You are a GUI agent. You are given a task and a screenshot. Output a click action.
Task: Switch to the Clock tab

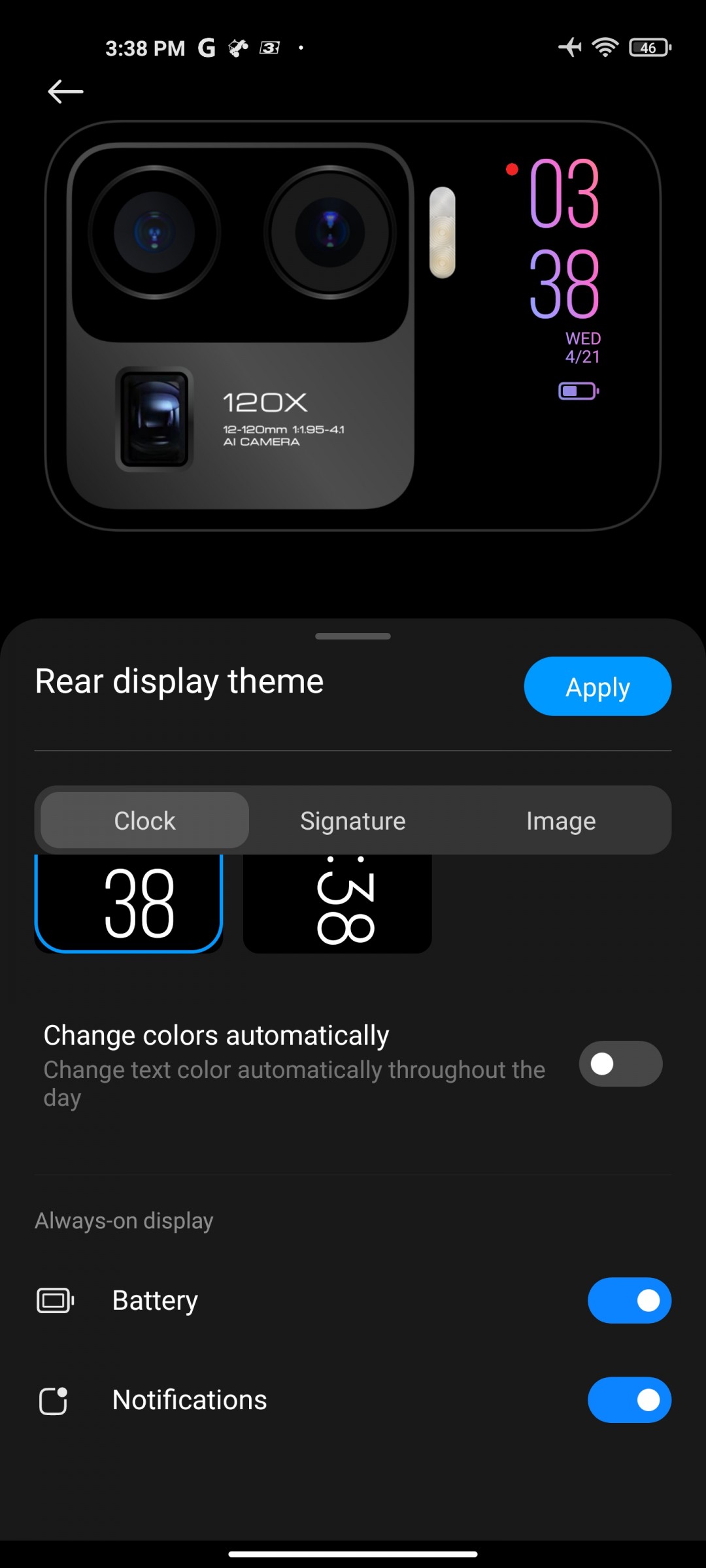click(x=144, y=821)
